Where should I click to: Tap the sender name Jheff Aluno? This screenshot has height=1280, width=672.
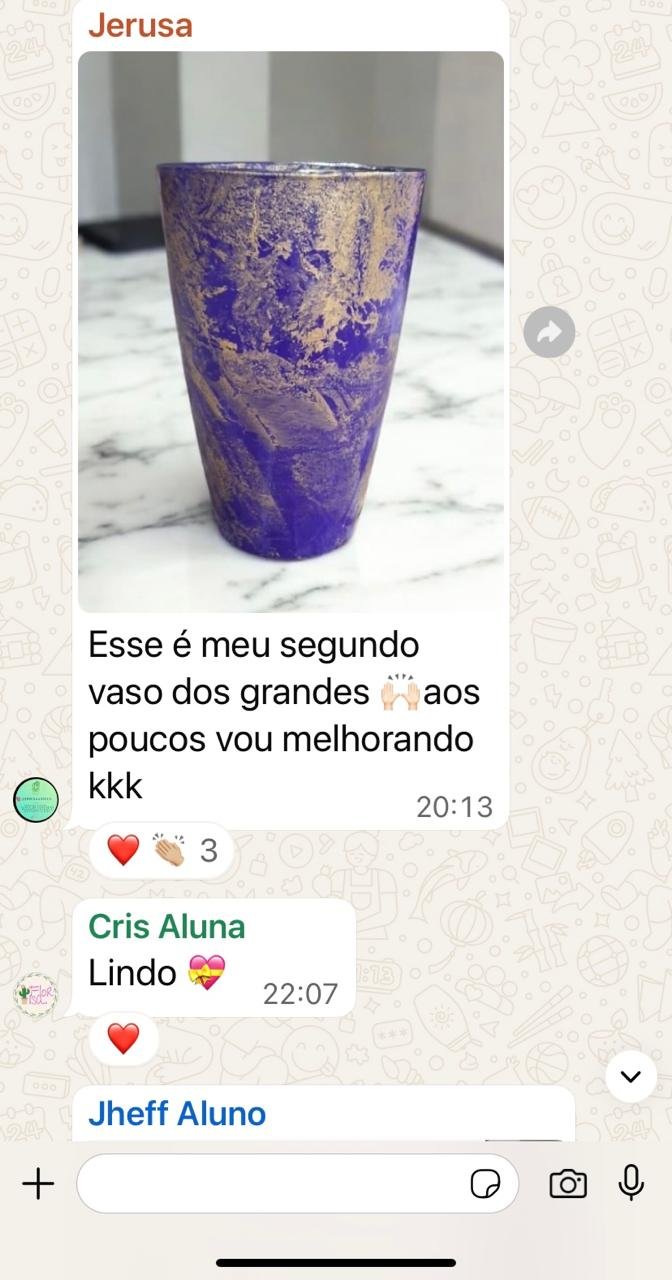point(177,1113)
